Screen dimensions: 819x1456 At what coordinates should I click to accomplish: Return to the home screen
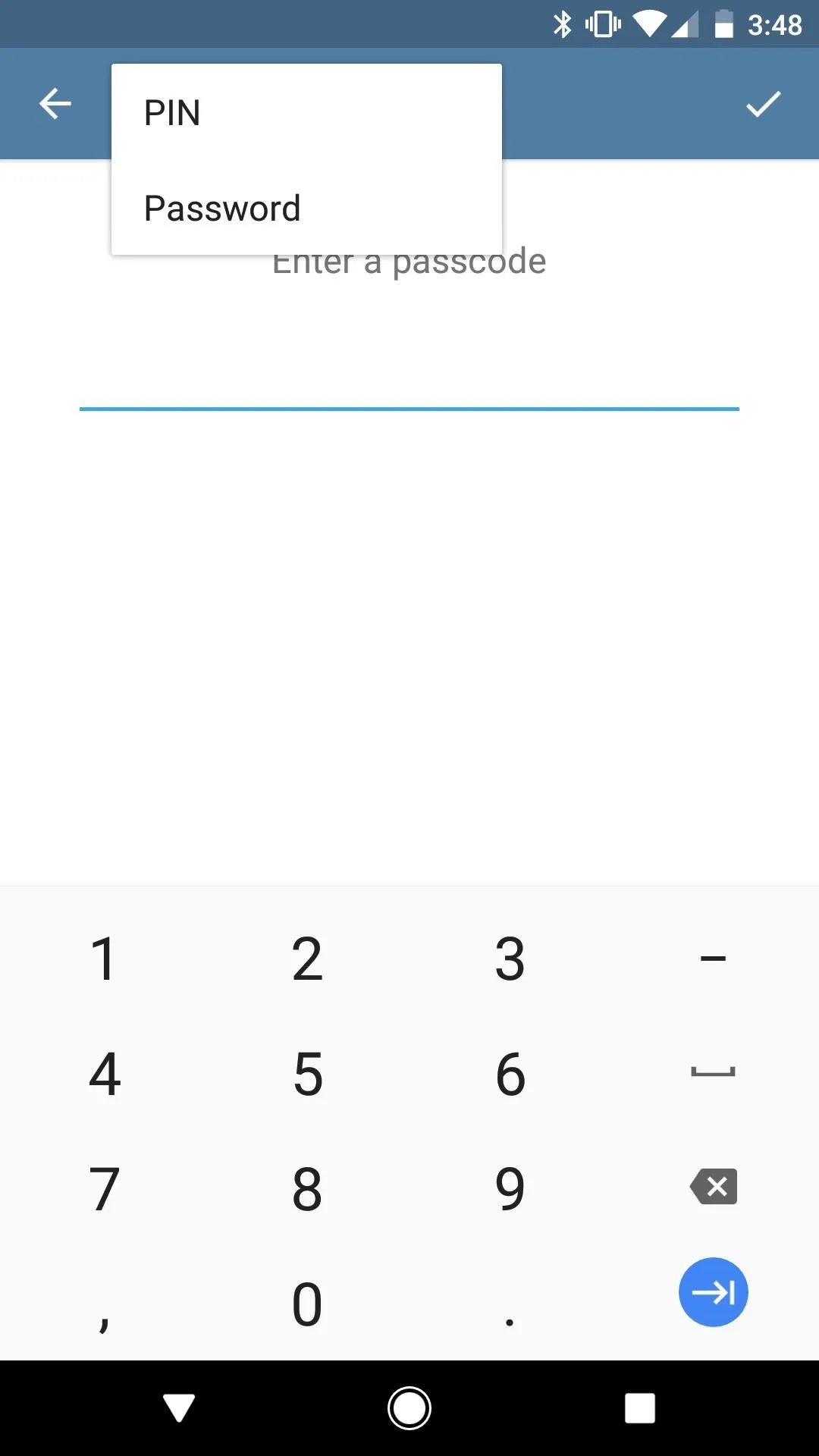pyautogui.click(x=409, y=1408)
